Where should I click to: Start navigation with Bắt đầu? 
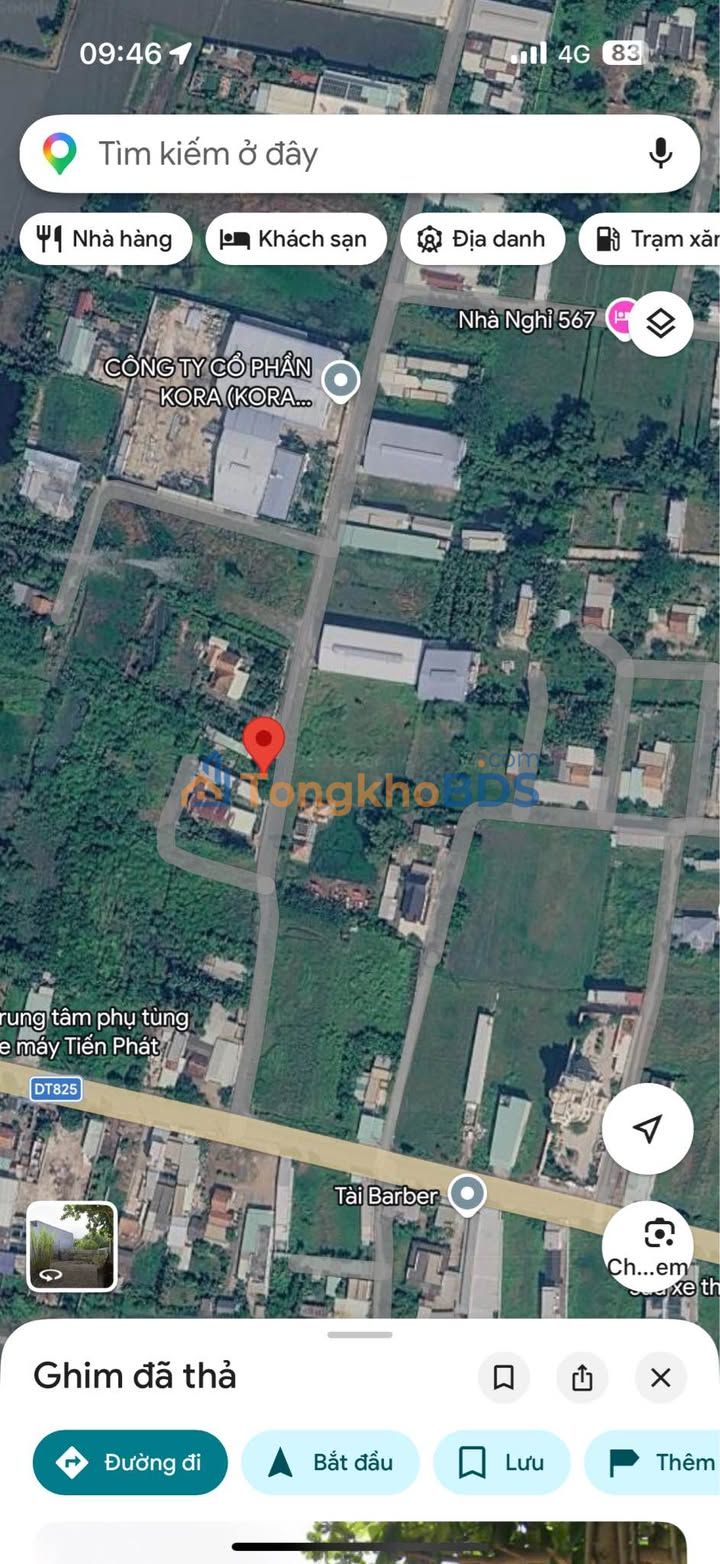330,1462
